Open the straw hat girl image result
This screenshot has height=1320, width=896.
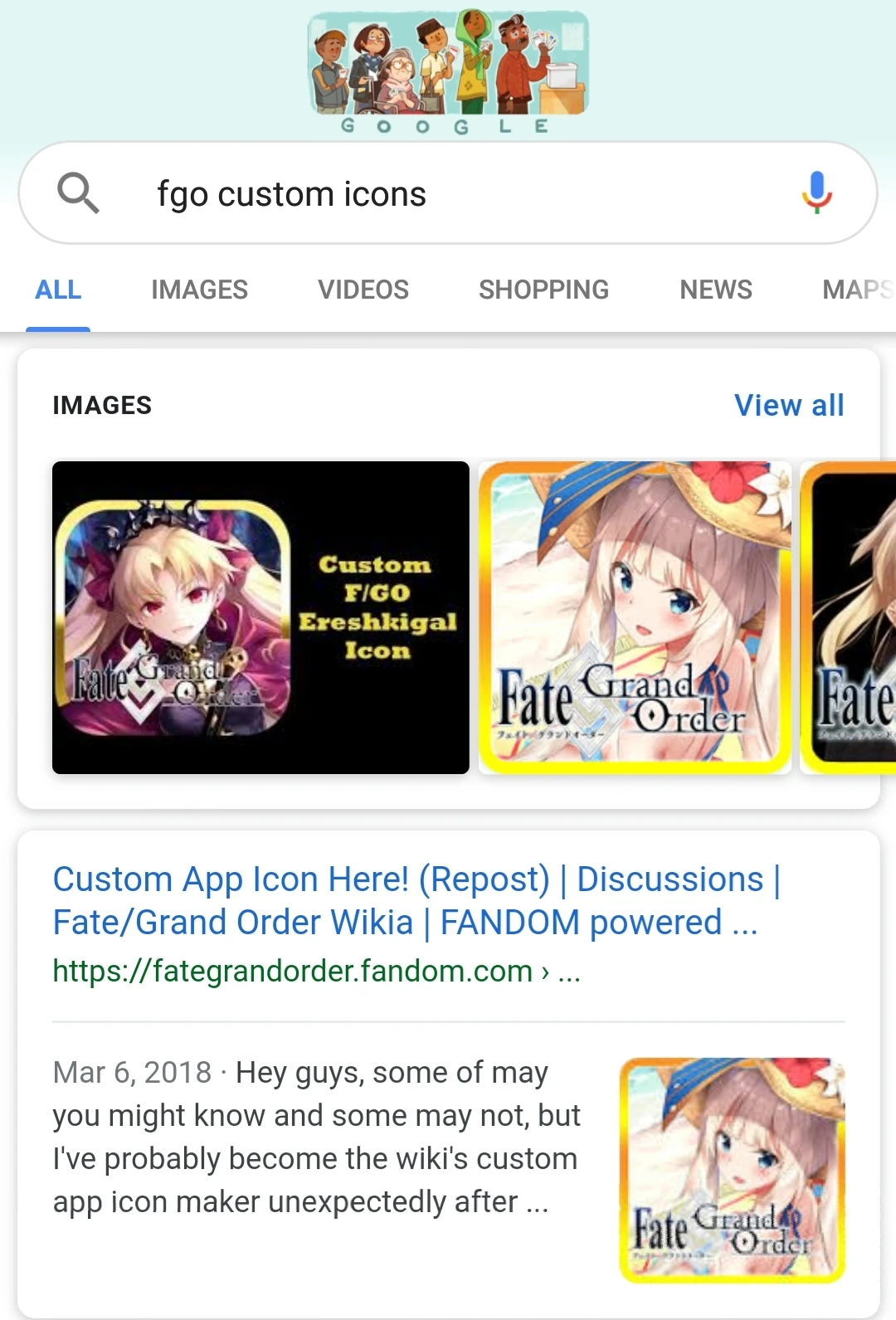coord(635,617)
